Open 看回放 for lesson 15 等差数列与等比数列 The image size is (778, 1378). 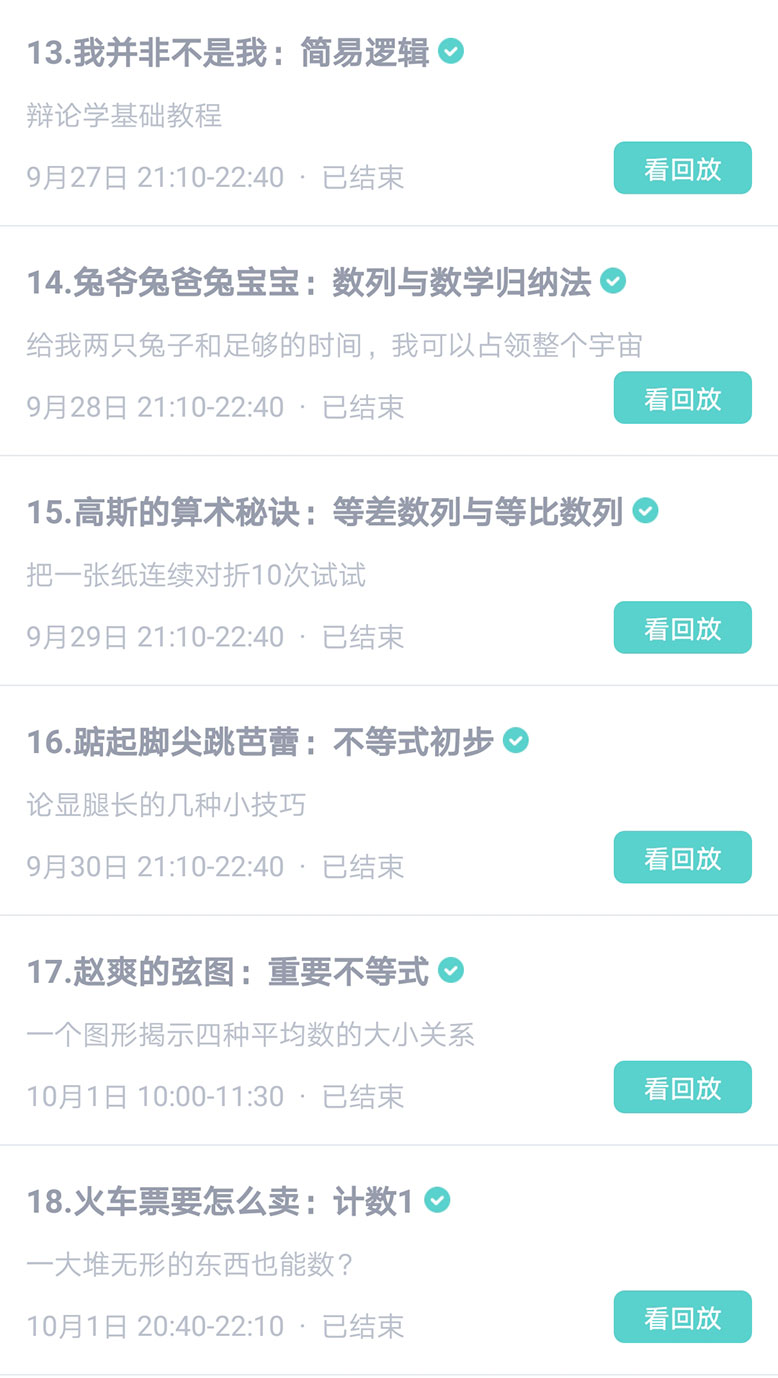(682, 628)
